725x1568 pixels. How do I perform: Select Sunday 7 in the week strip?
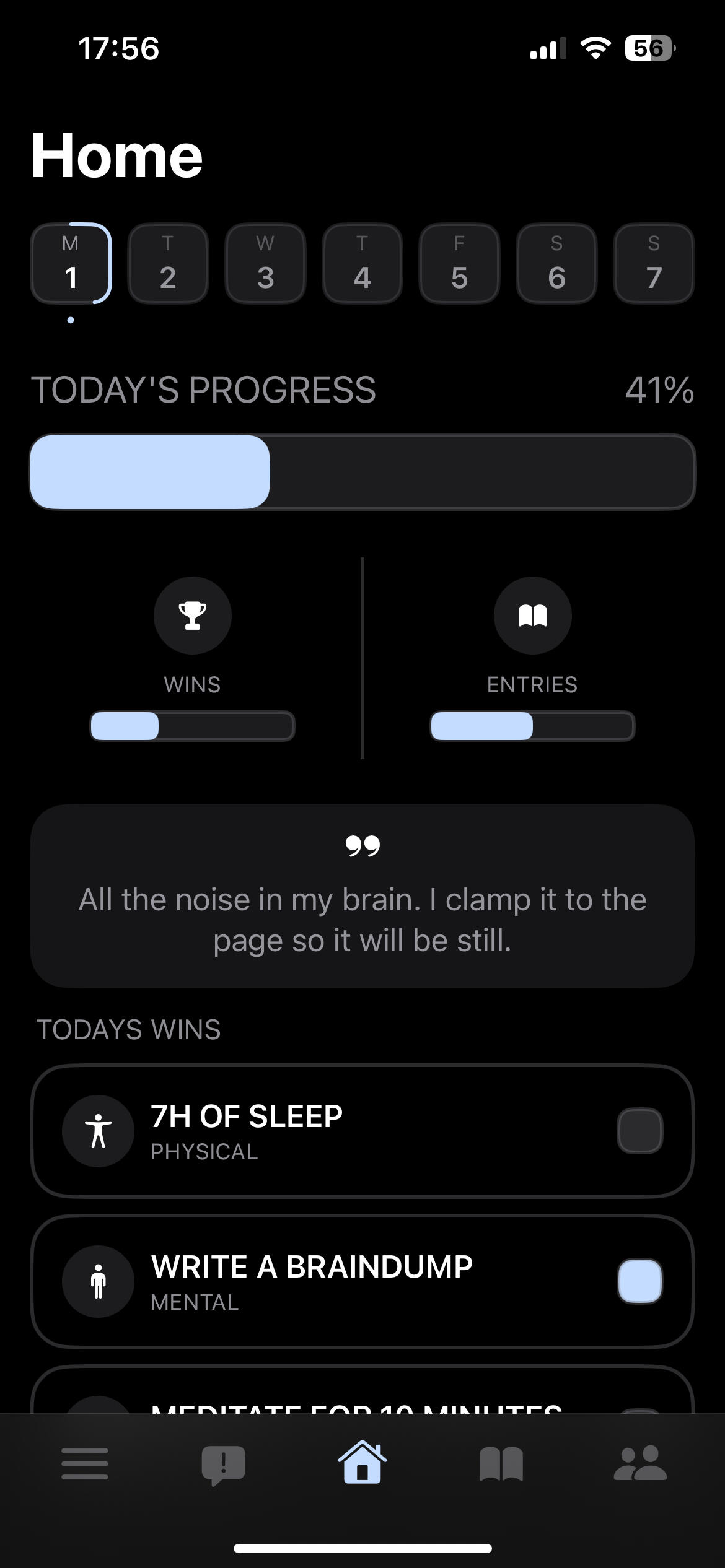[654, 264]
